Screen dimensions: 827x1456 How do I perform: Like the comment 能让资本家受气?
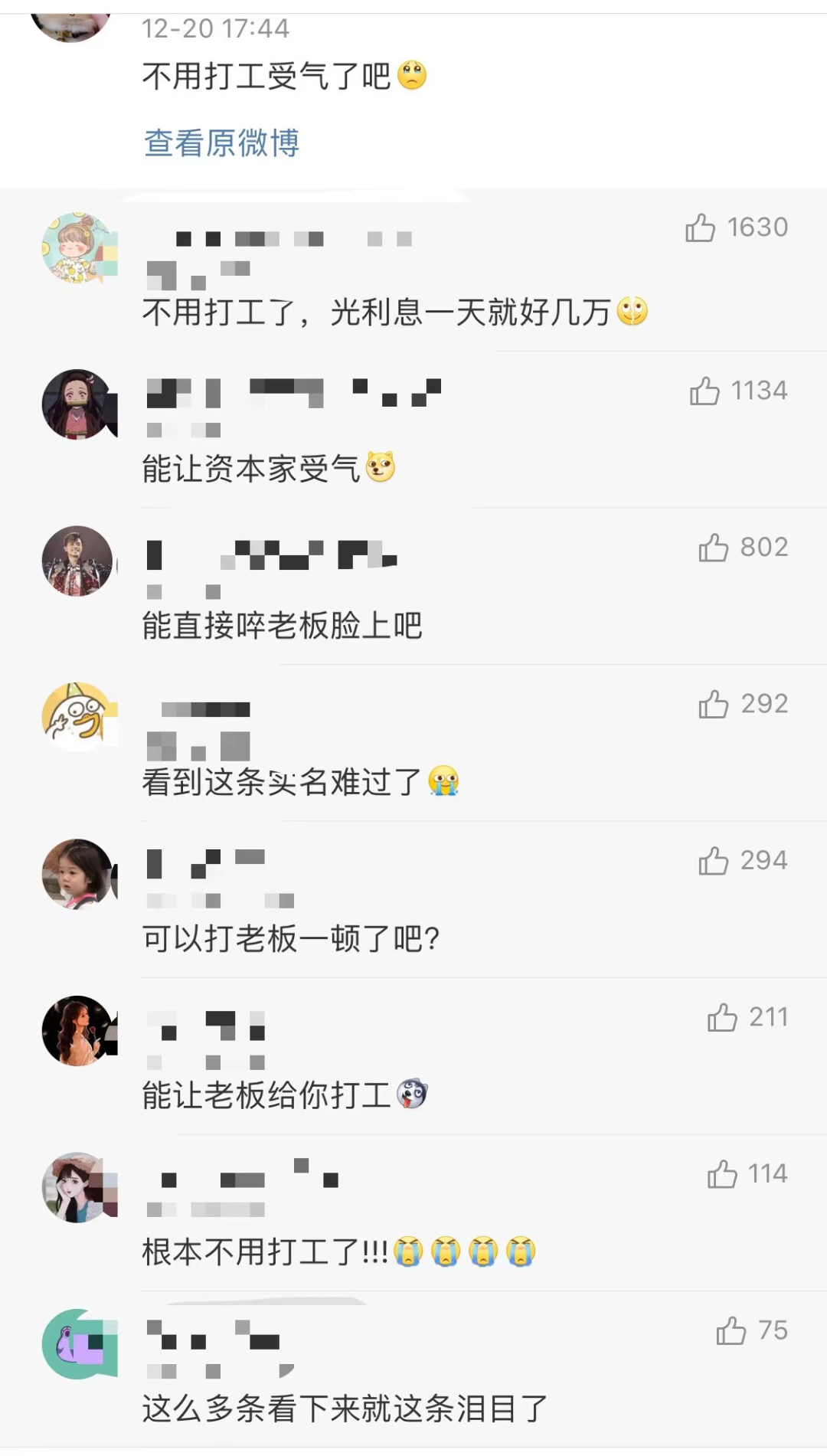704,391
